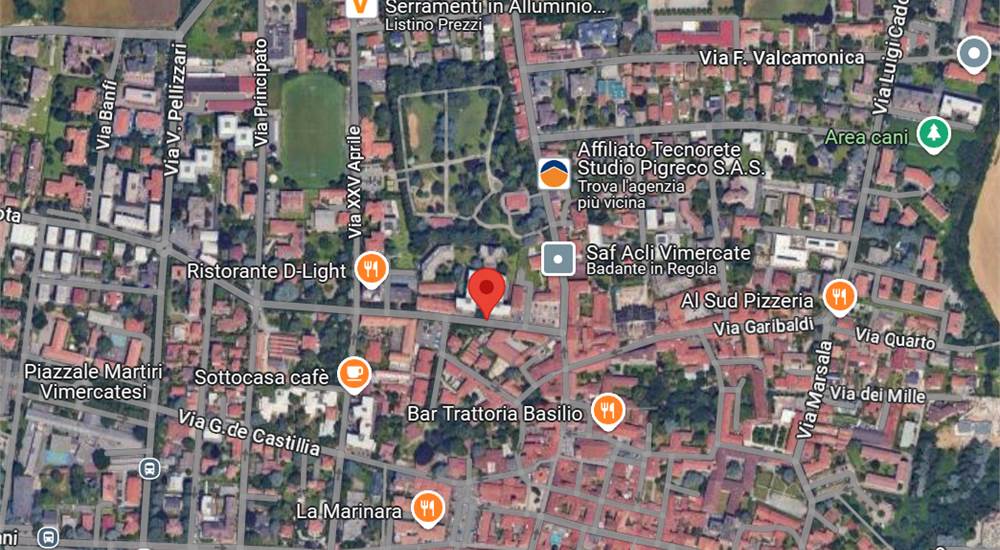This screenshot has width=1000, height=550.
Task: Open Bar Trattoria Basilio place marker
Action: [x=607, y=409]
